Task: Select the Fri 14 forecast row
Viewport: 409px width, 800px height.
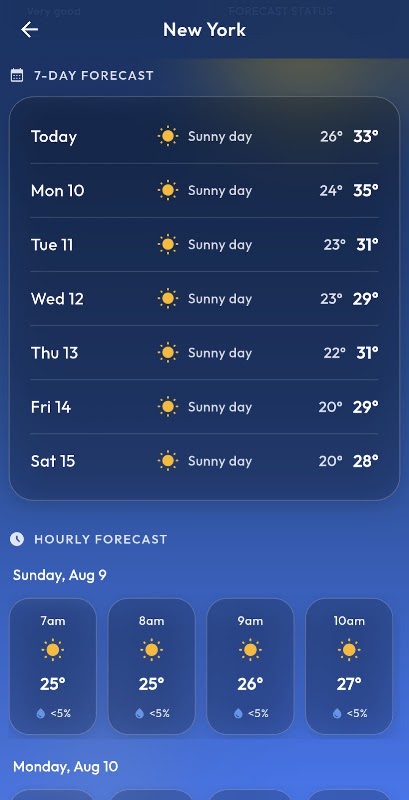Action: tap(204, 407)
